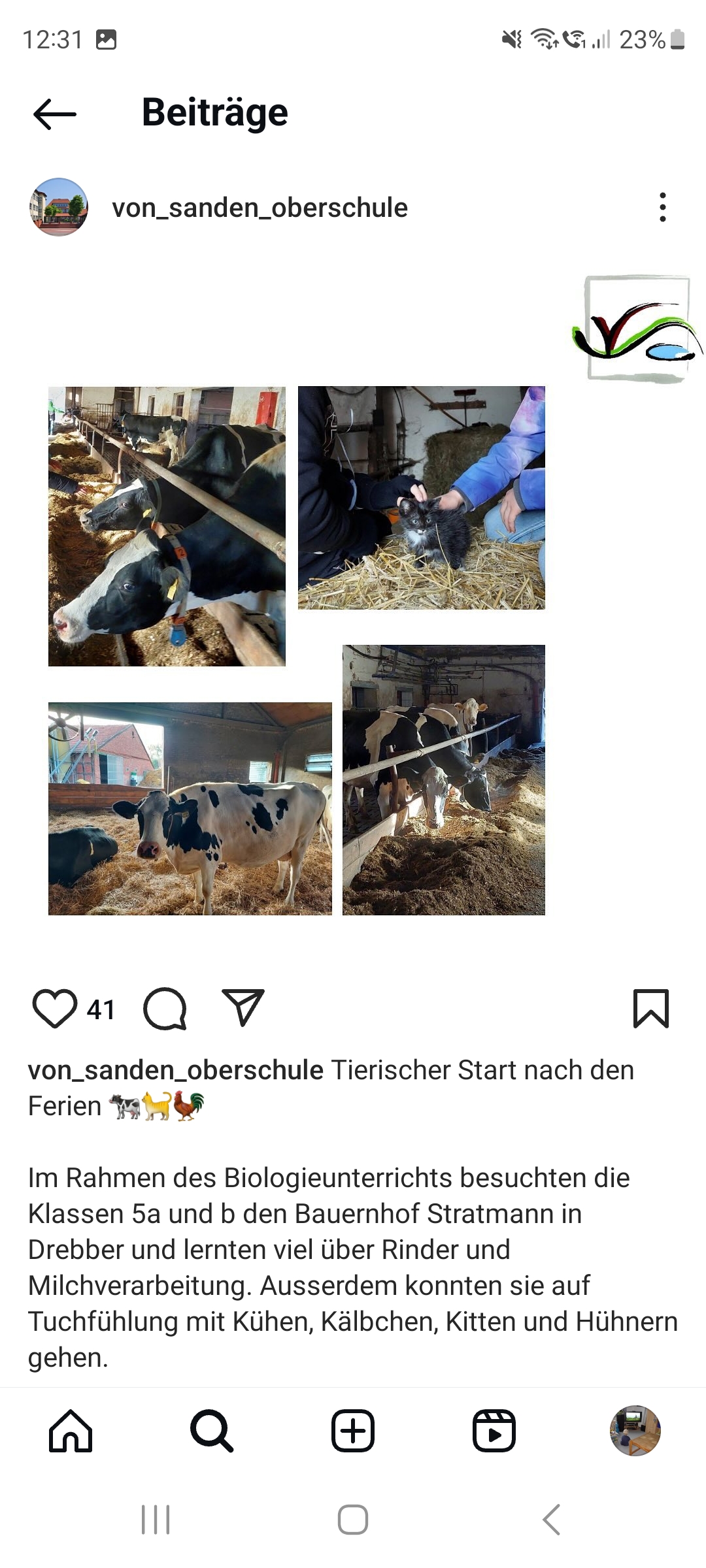Switch to the Reels tab

point(494,1431)
